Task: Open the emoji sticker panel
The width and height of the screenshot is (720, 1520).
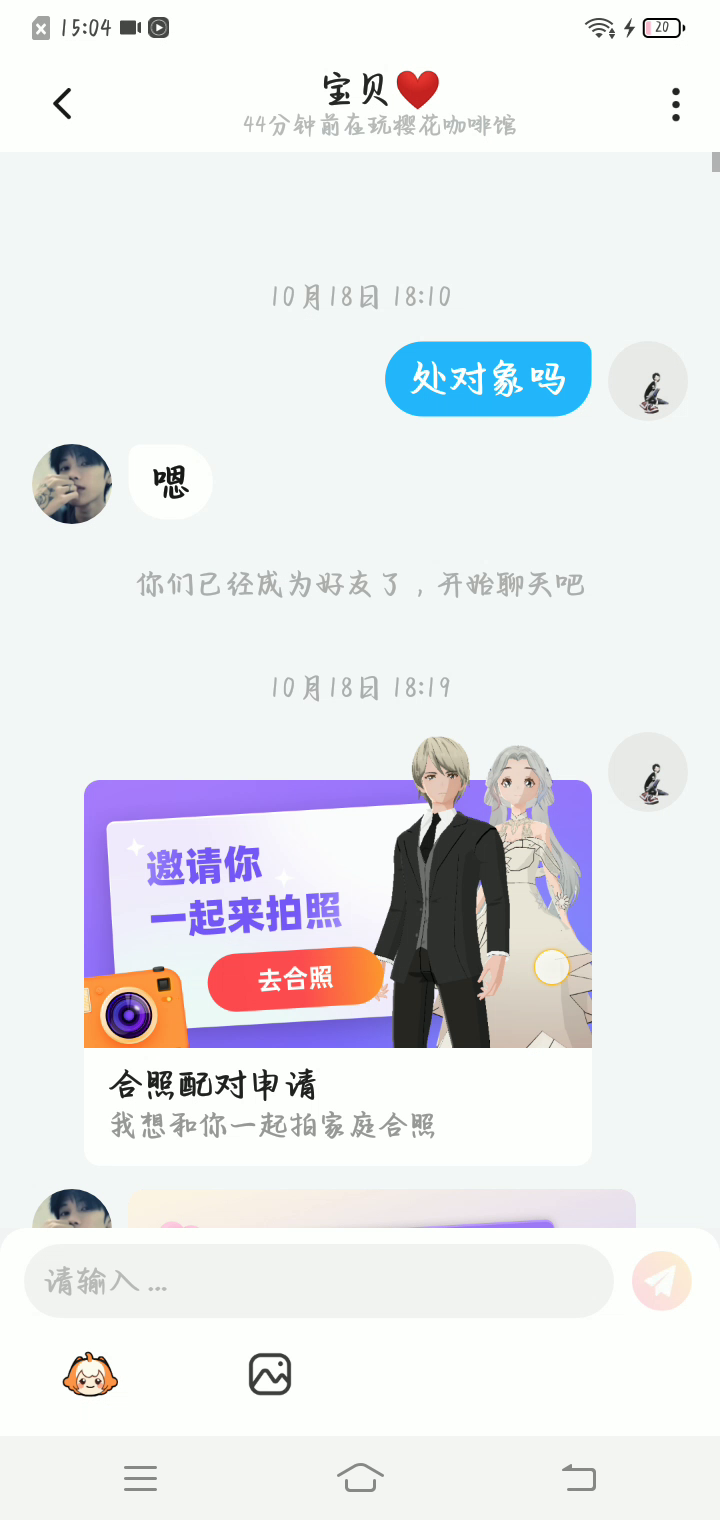Action: tap(90, 1374)
